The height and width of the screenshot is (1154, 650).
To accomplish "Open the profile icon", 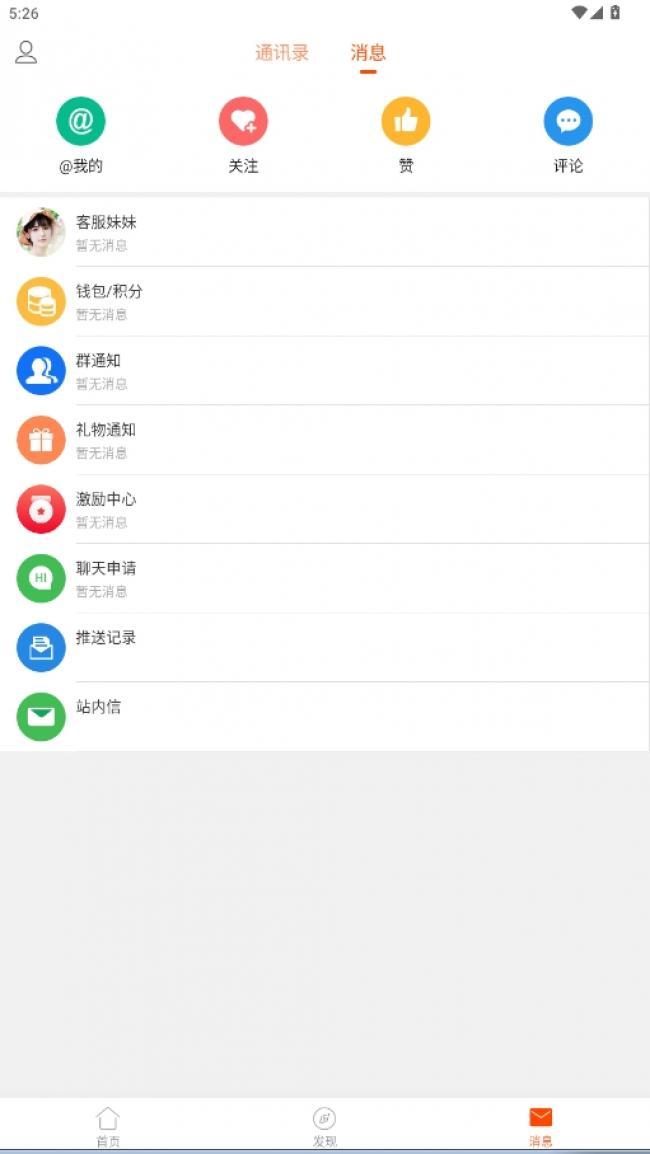I will click(26, 52).
